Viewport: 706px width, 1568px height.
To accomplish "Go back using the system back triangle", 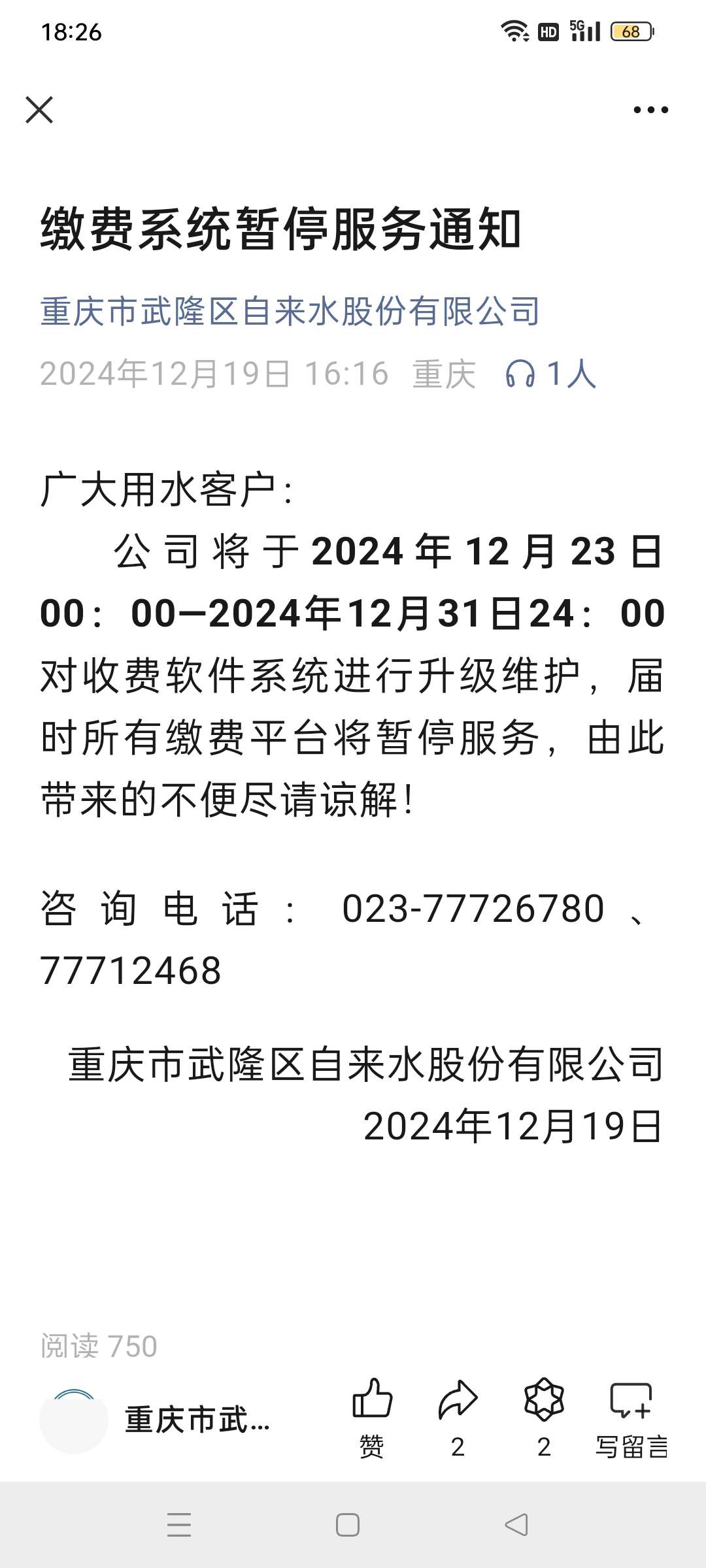I will 516,1525.
